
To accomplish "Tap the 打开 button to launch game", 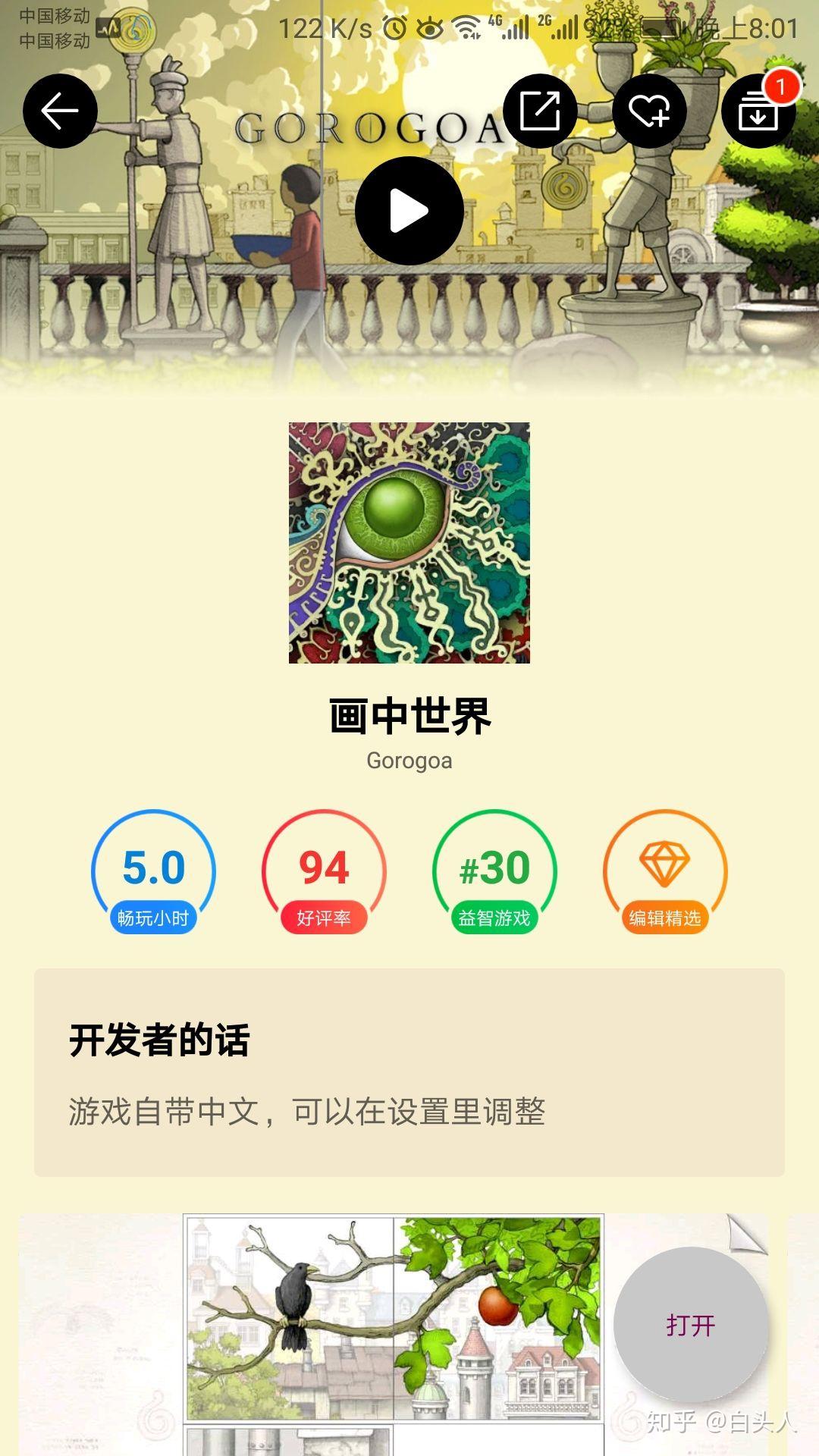I will click(x=691, y=1325).
